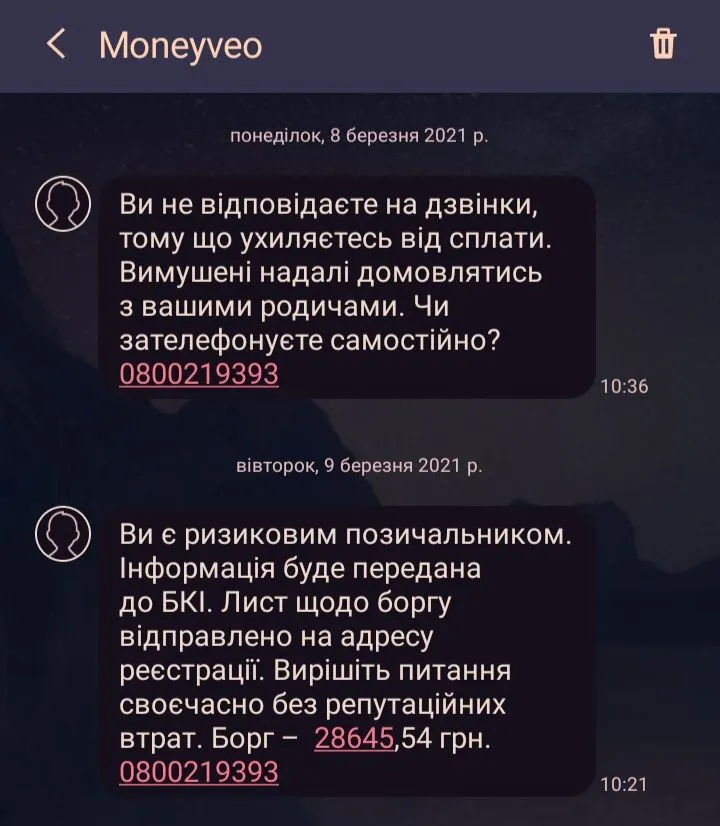Screen dimensions: 720x826
Task: Go back from the Moneyveo conversation
Action: coord(57,45)
